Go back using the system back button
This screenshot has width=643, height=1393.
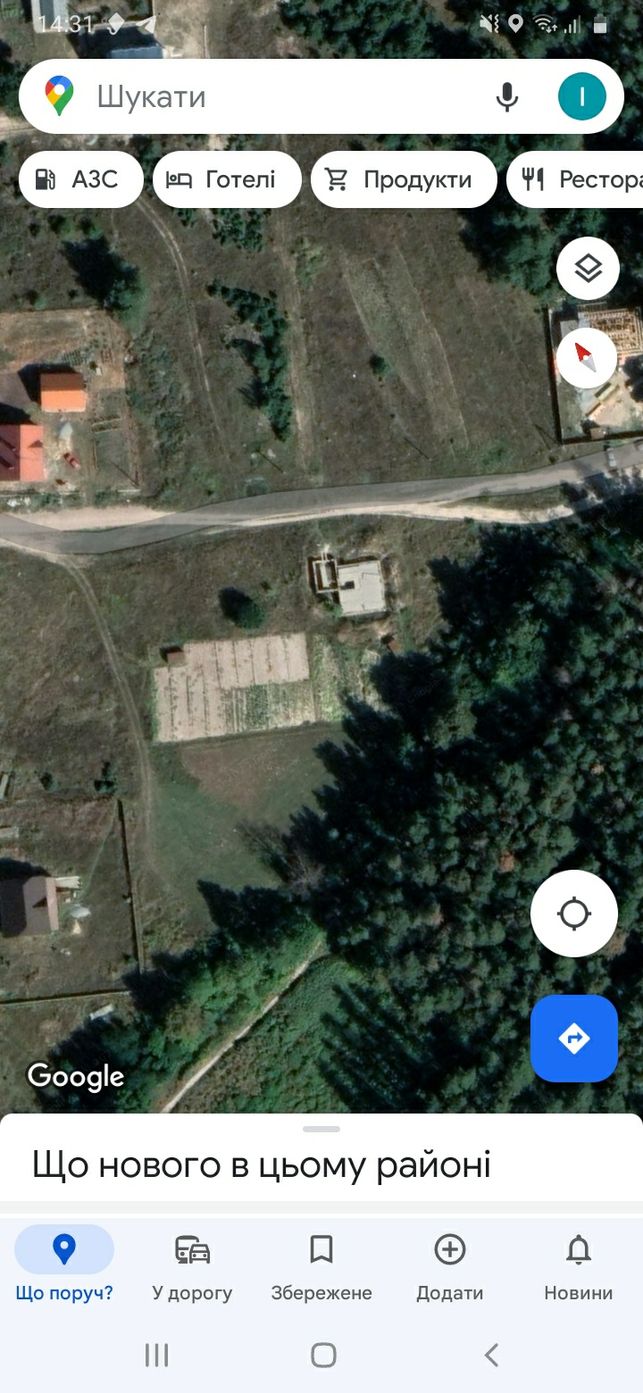click(491, 1355)
